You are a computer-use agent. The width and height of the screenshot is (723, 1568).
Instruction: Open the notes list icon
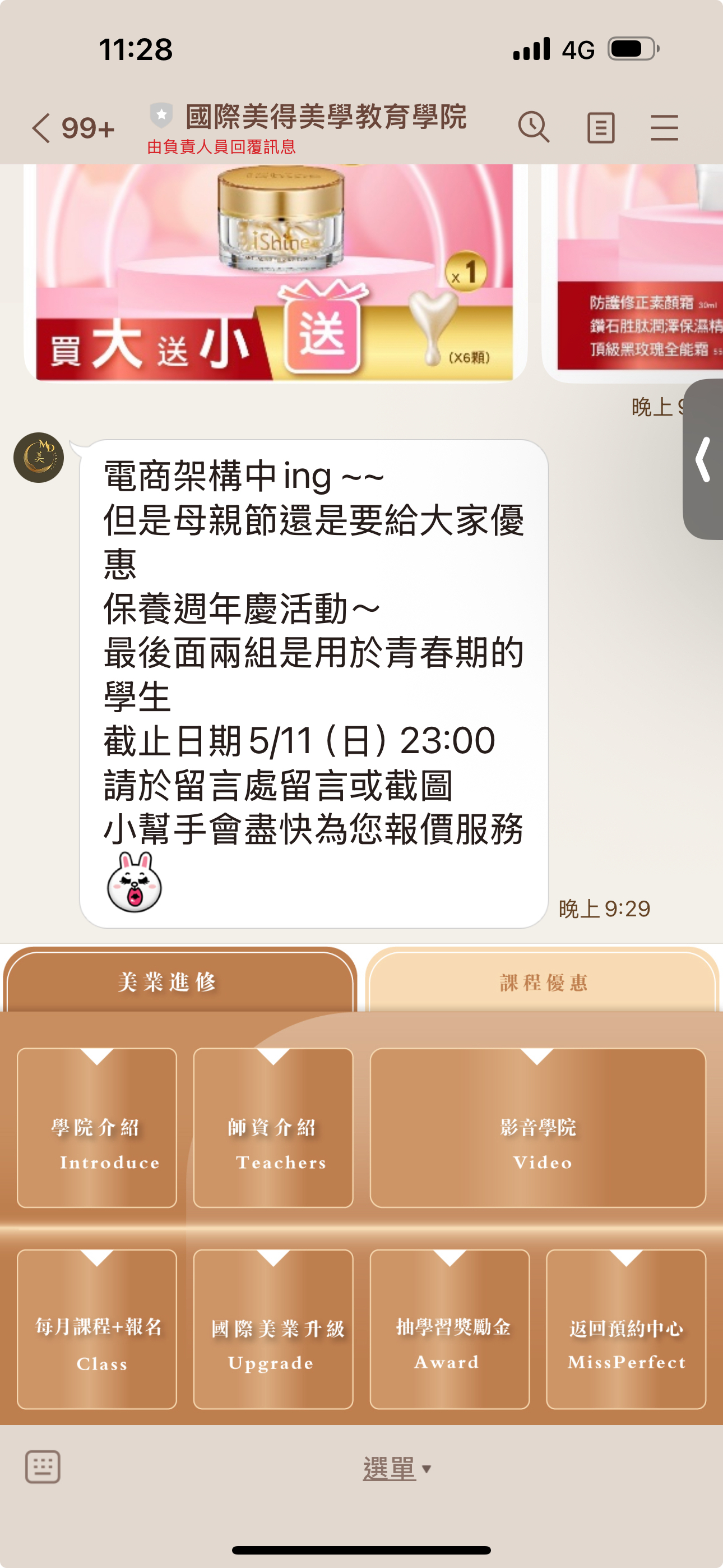pos(600,128)
